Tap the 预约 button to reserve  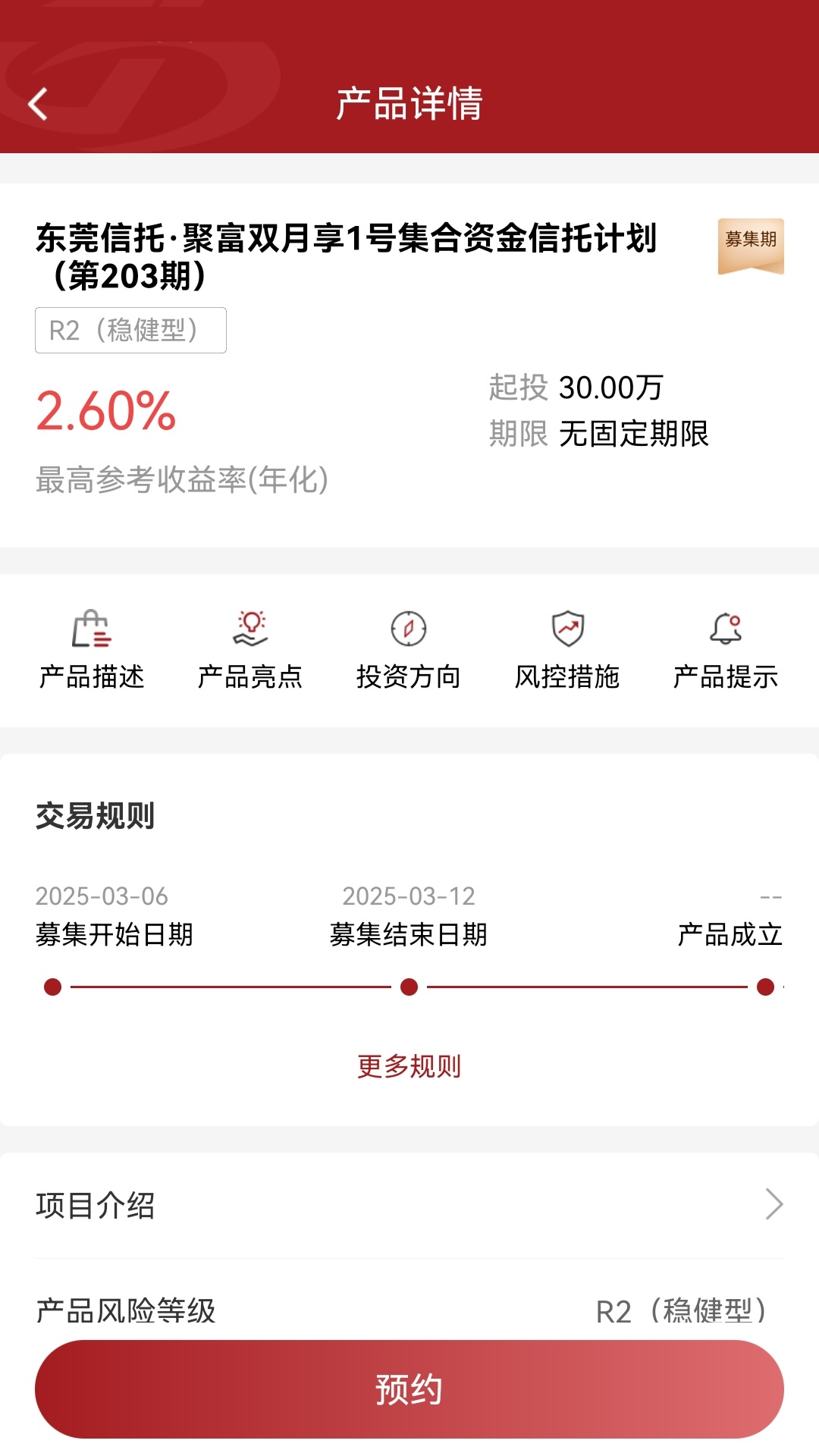tap(409, 1389)
